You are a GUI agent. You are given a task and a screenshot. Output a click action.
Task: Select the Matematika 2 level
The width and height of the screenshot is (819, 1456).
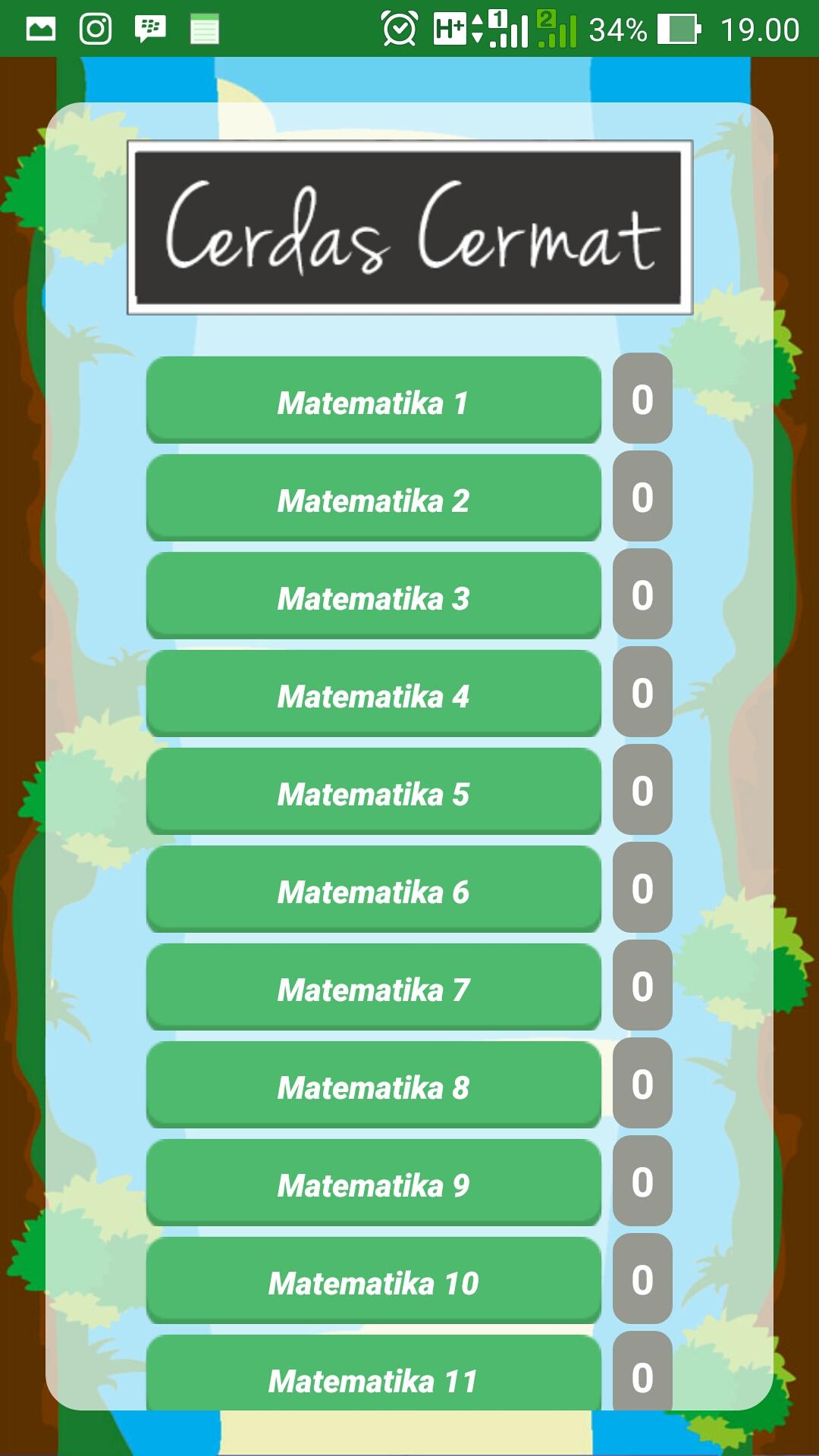coord(373,498)
